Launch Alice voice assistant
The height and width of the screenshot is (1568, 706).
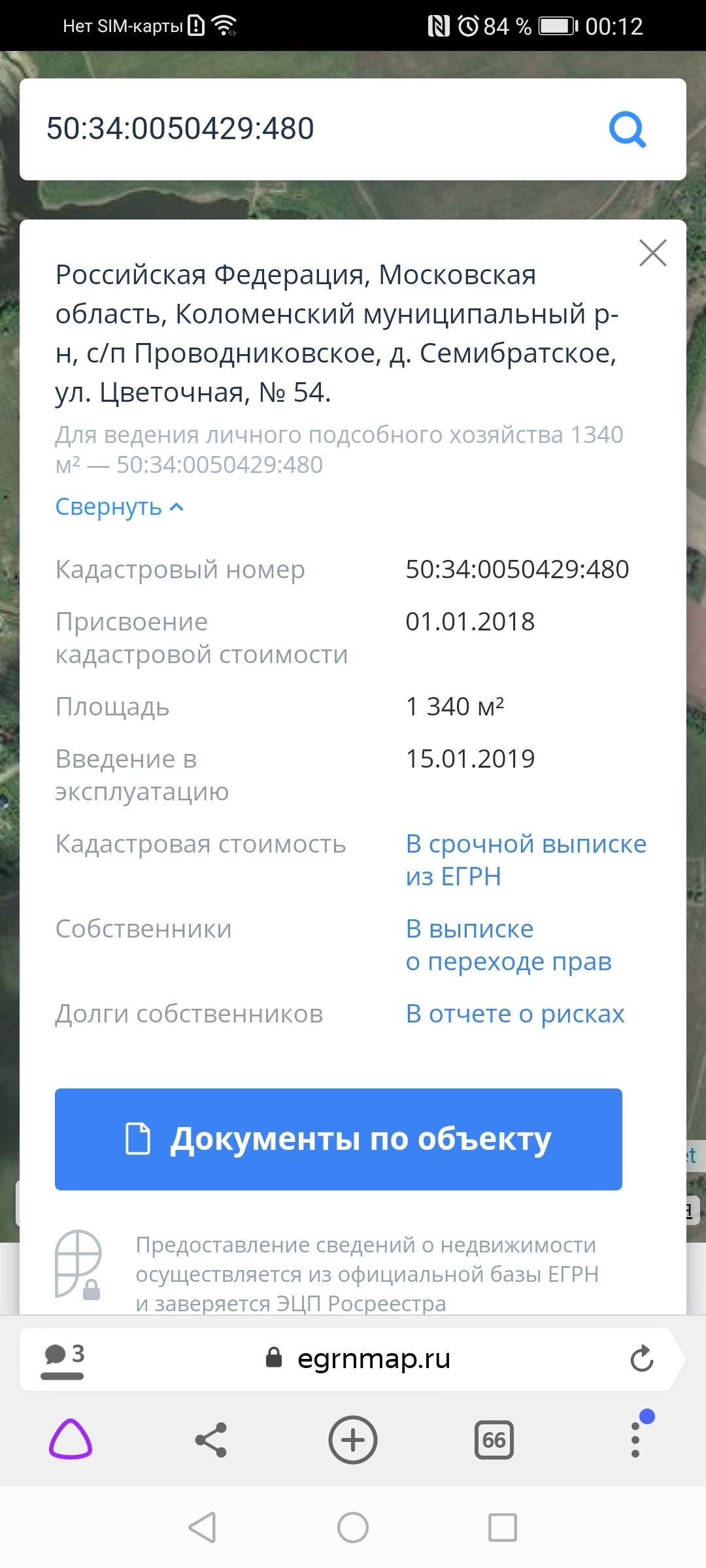(x=71, y=1439)
